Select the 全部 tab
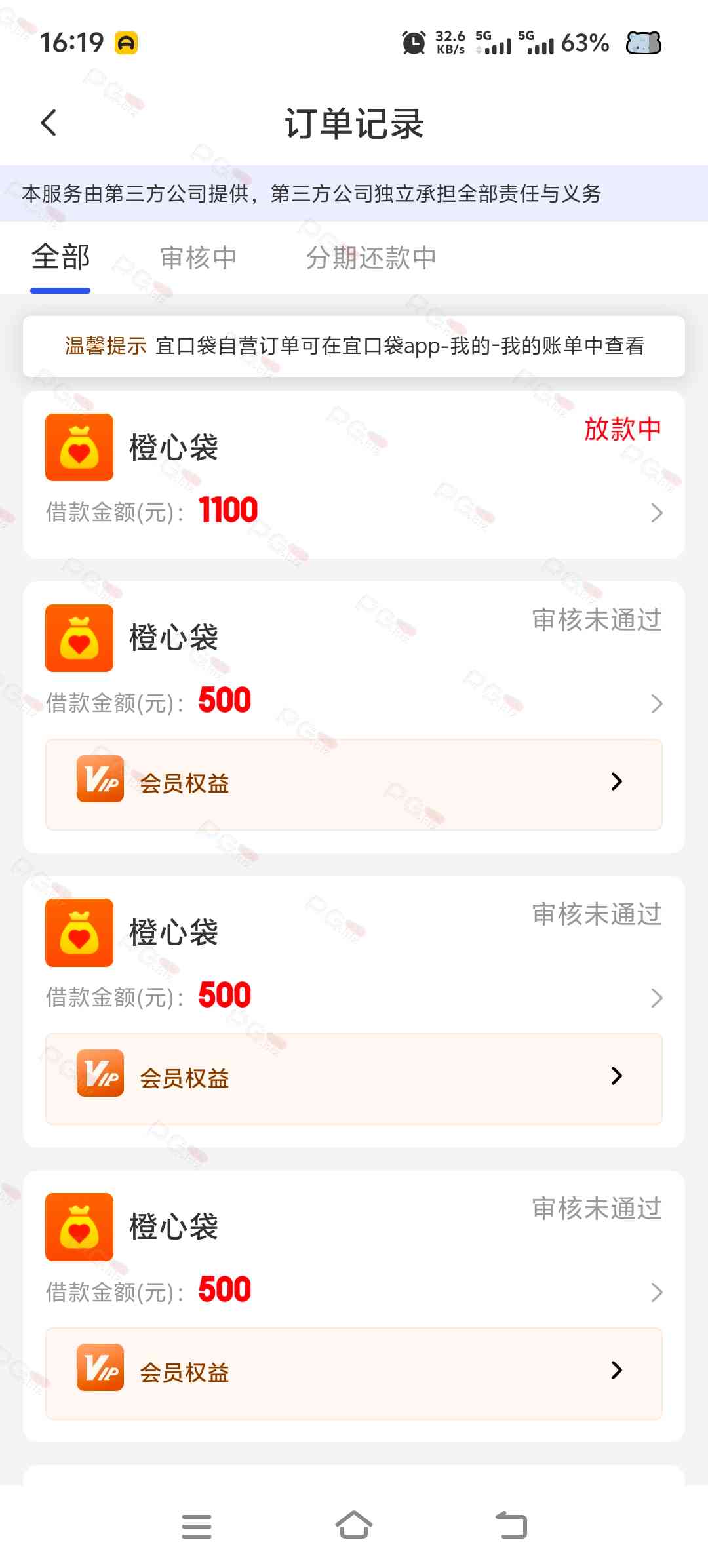708x1568 pixels. pos(60,257)
